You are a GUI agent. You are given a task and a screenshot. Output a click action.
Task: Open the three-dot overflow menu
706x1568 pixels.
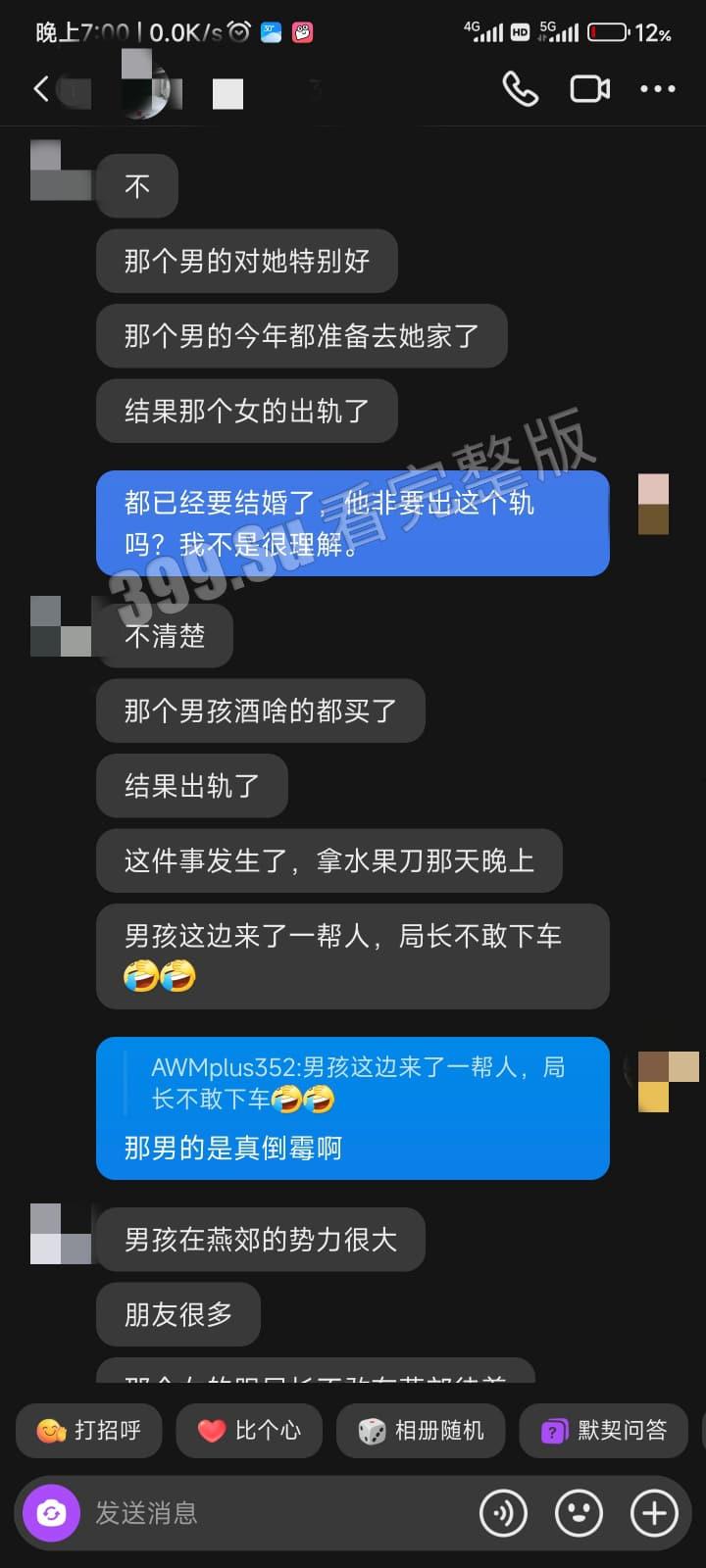pyautogui.click(x=657, y=89)
